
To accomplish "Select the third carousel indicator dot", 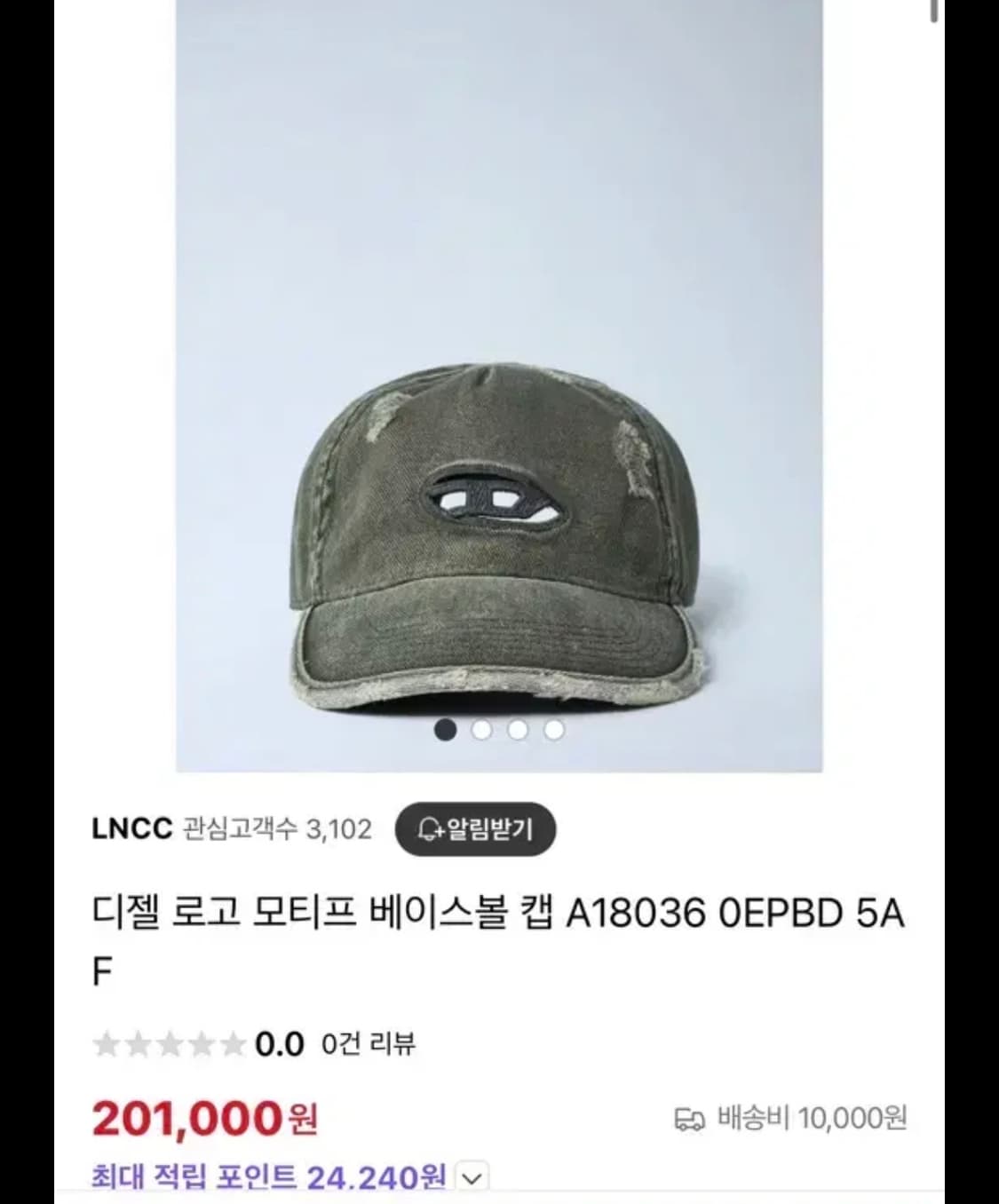I will (519, 731).
